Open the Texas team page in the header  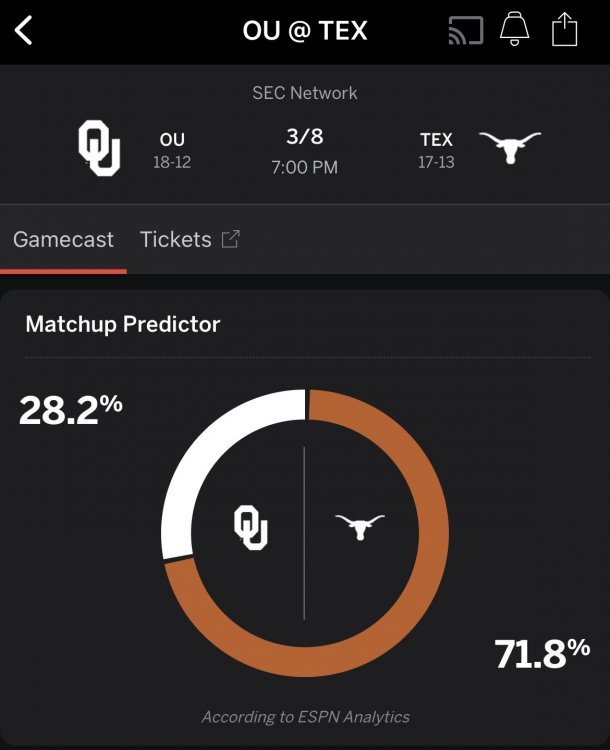pyautogui.click(x=509, y=149)
